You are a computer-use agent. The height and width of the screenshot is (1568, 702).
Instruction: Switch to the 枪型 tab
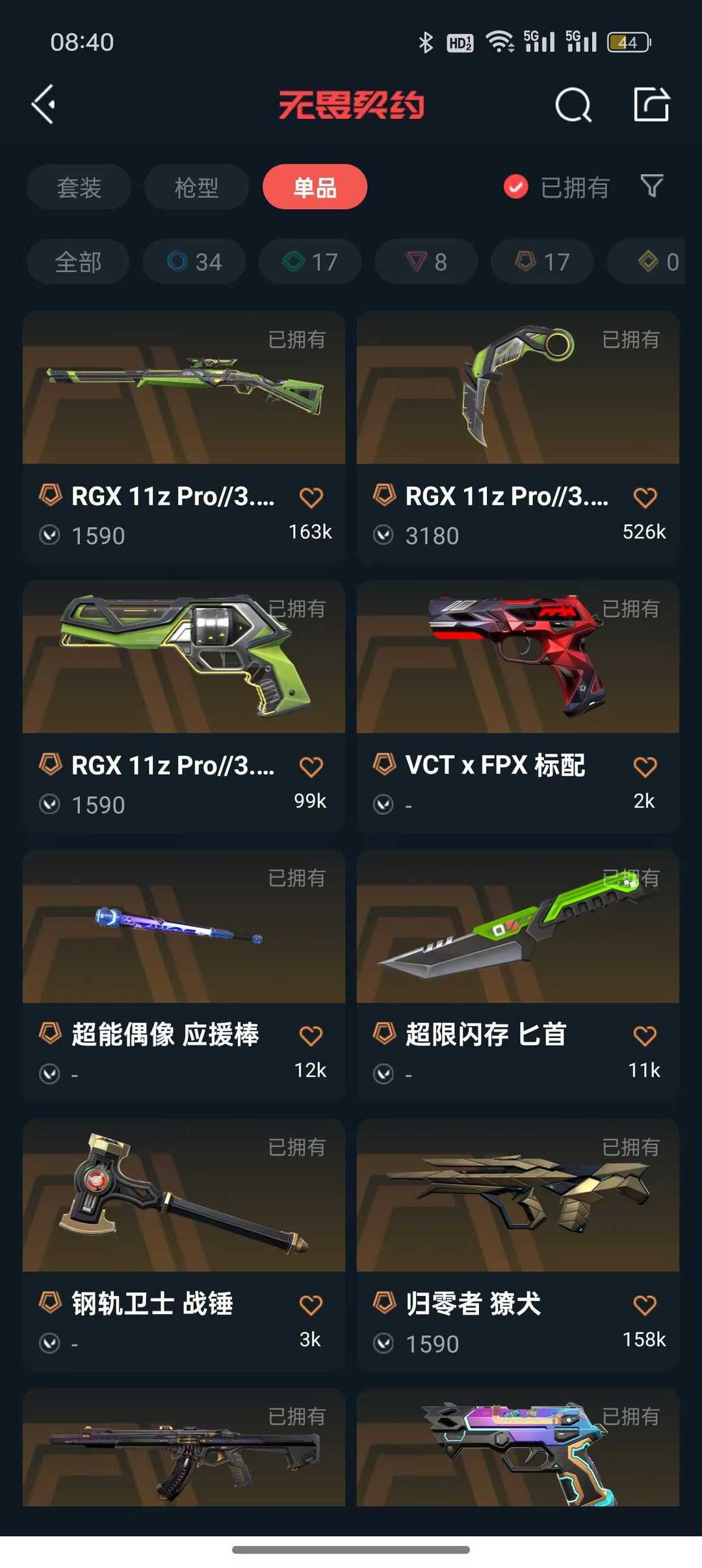196,187
